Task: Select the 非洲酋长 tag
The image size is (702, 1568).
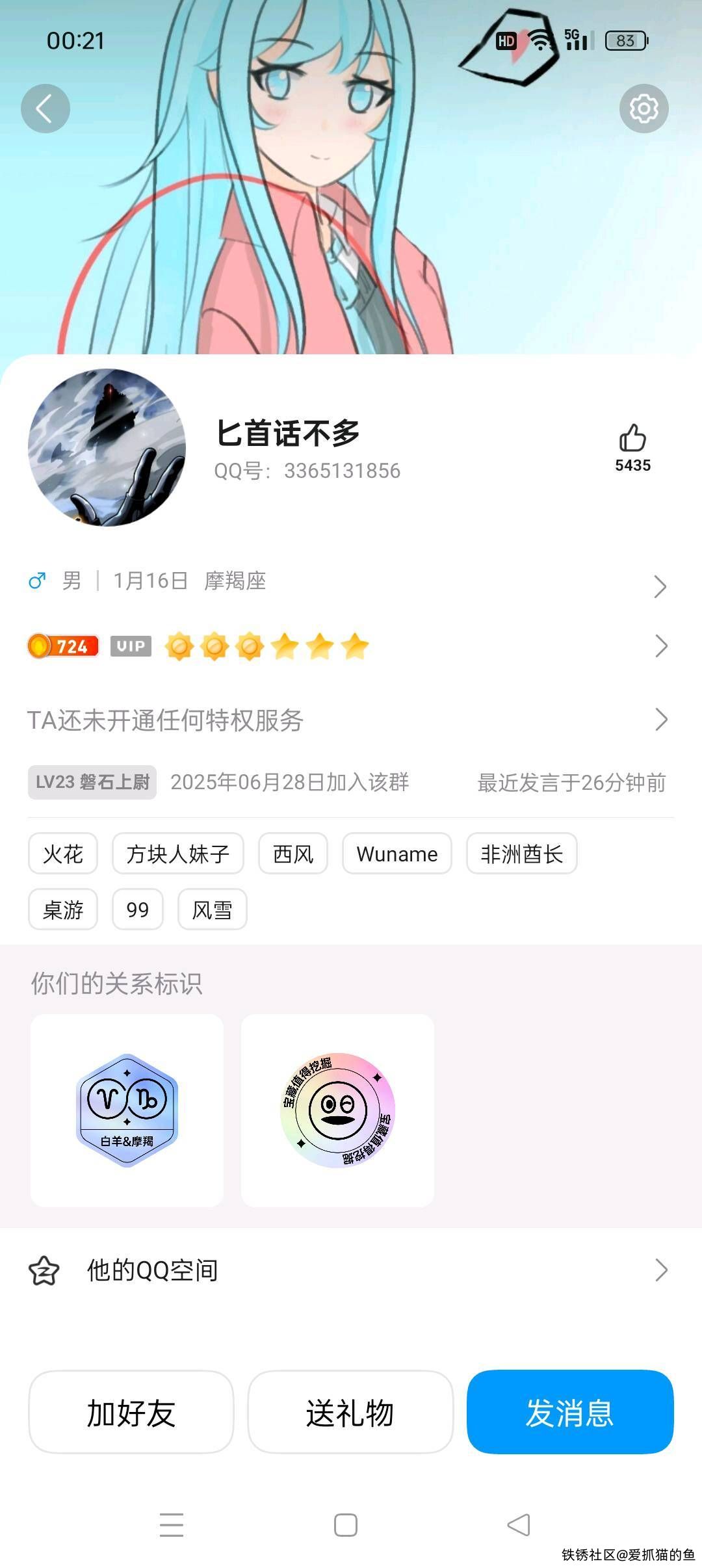Action: pyautogui.click(x=521, y=854)
